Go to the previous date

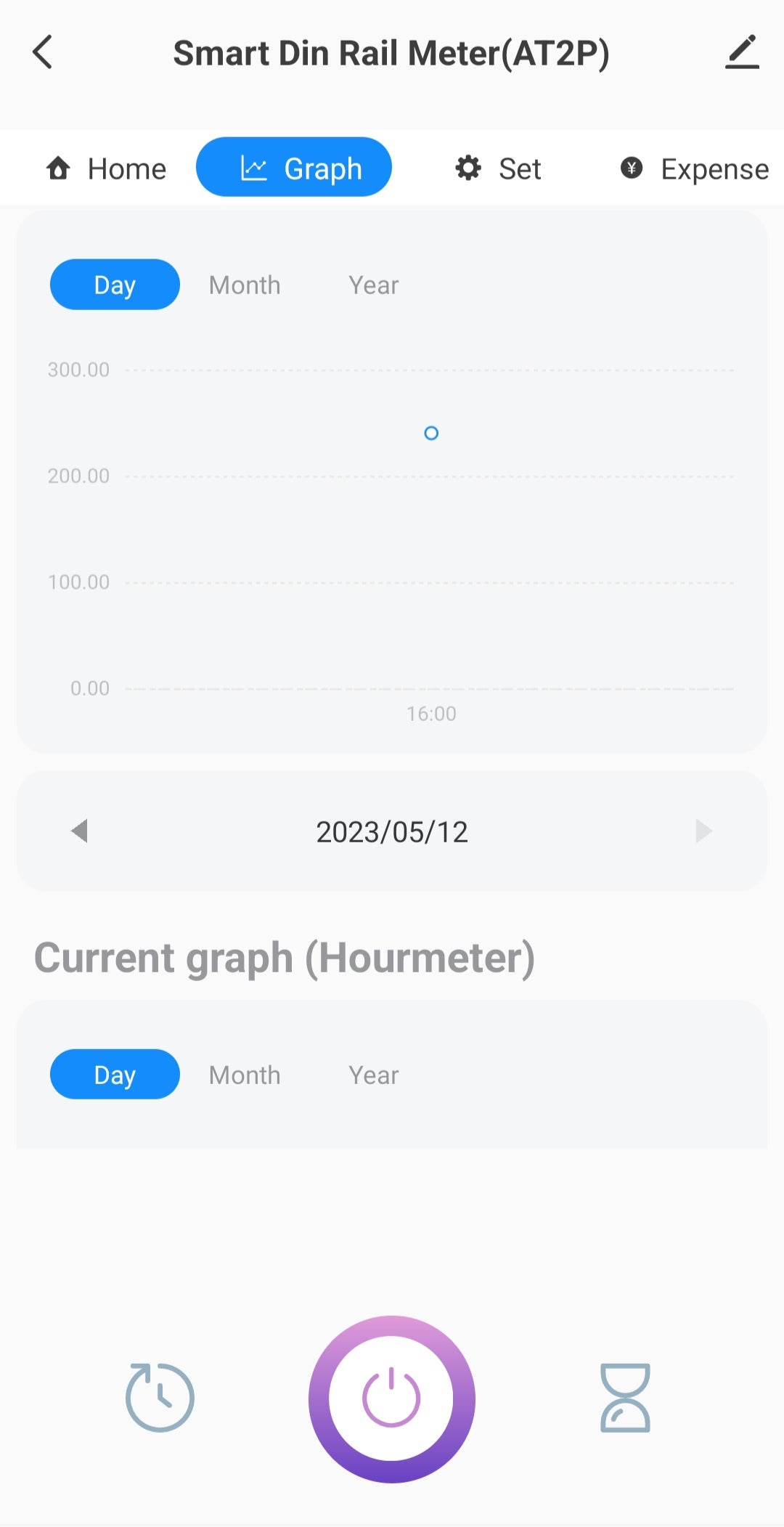pyautogui.click(x=79, y=831)
